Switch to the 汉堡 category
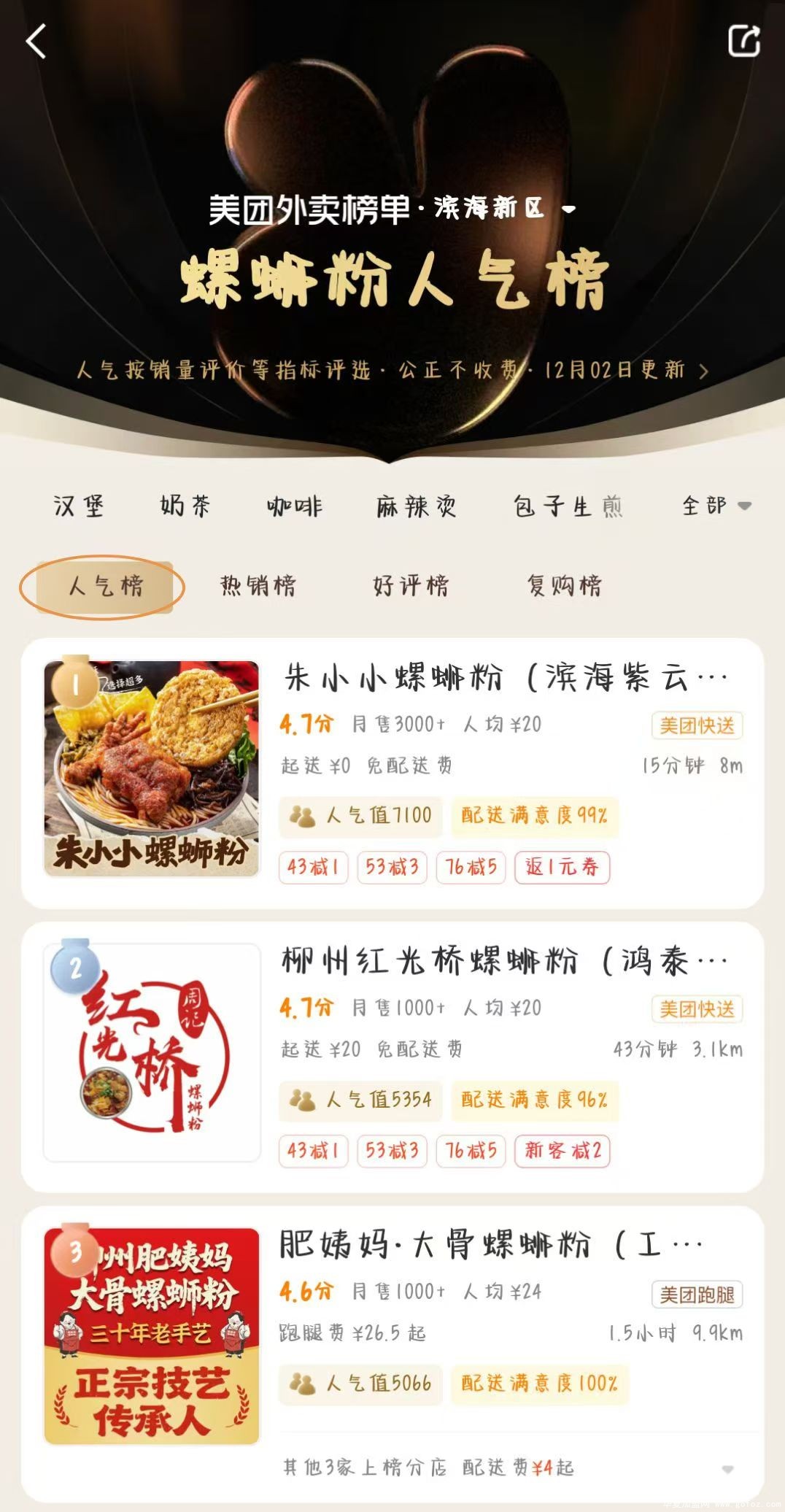The width and height of the screenshot is (785, 1512). tap(79, 506)
